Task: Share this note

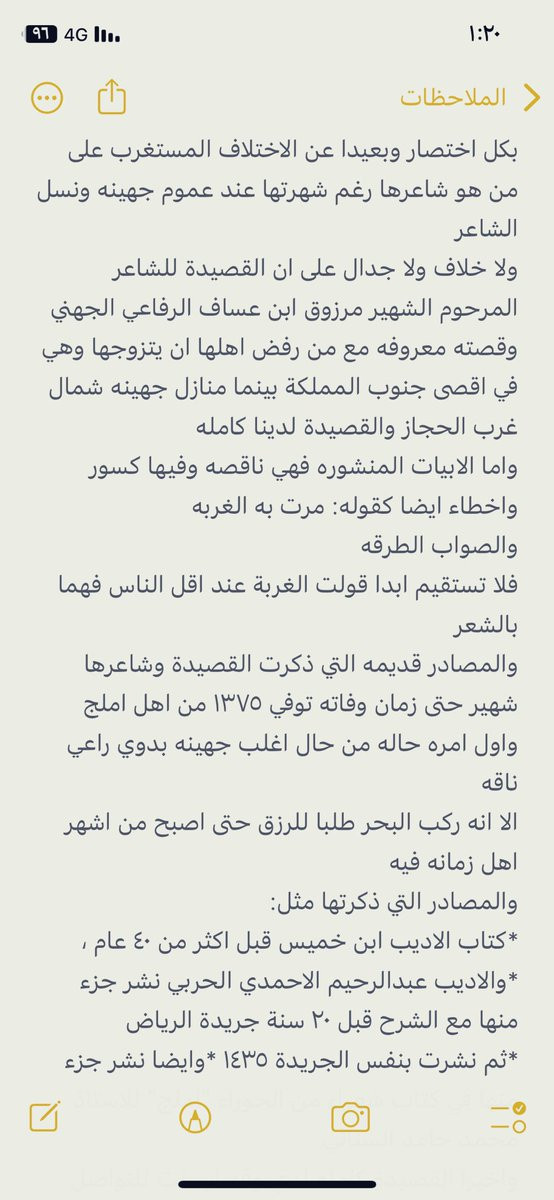Action: [x=112, y=97]
